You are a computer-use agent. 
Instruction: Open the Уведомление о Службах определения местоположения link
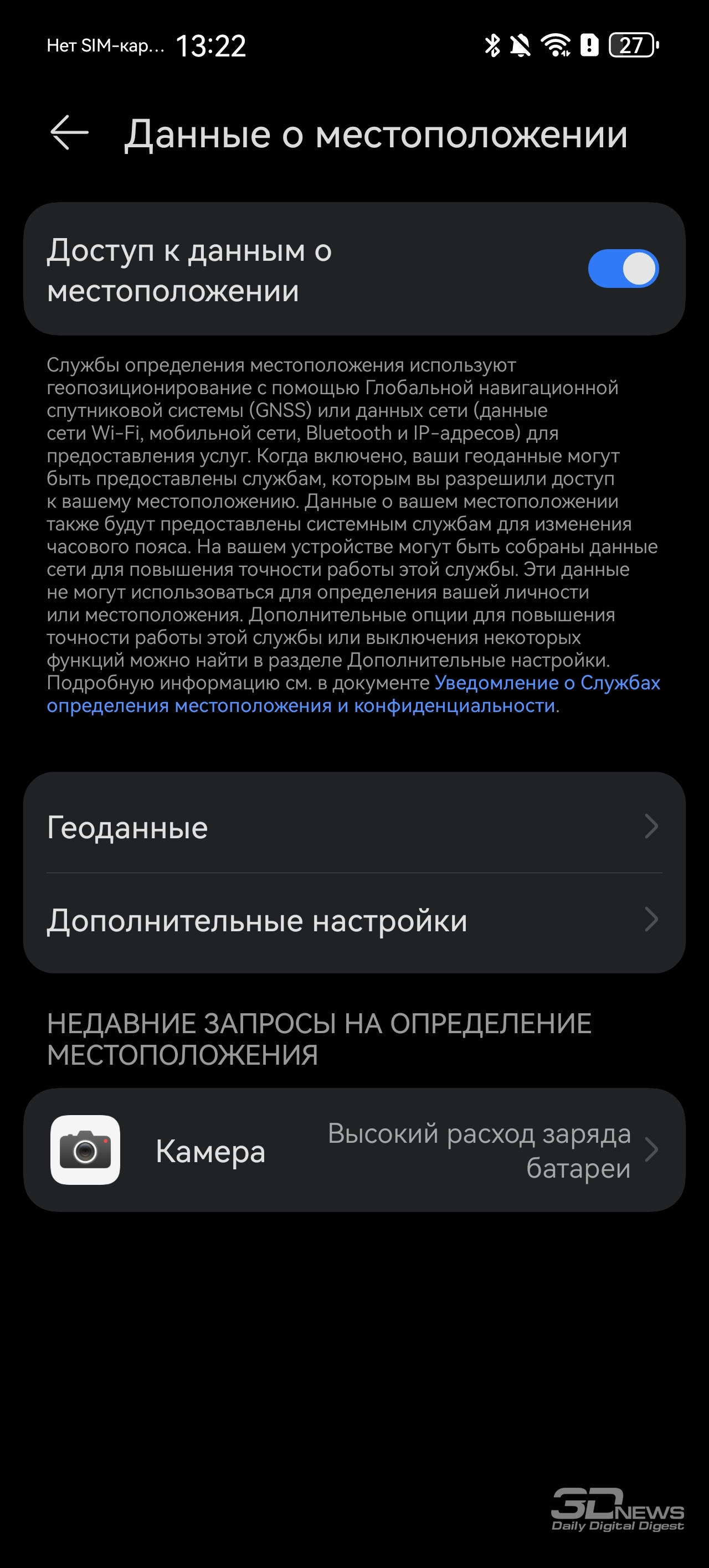[x=546, y=683]
